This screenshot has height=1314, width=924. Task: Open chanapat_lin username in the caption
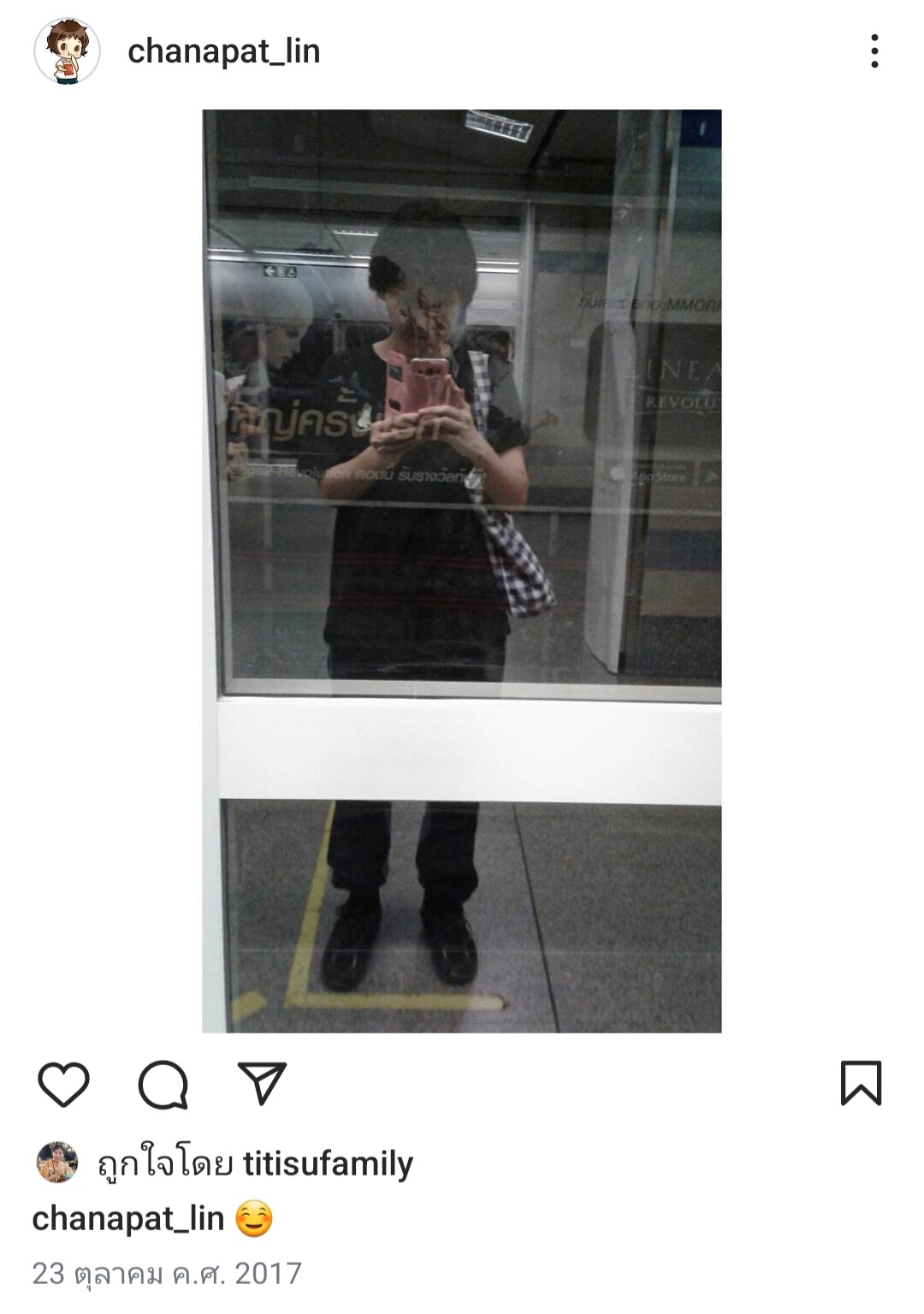tap(128, 1218)
